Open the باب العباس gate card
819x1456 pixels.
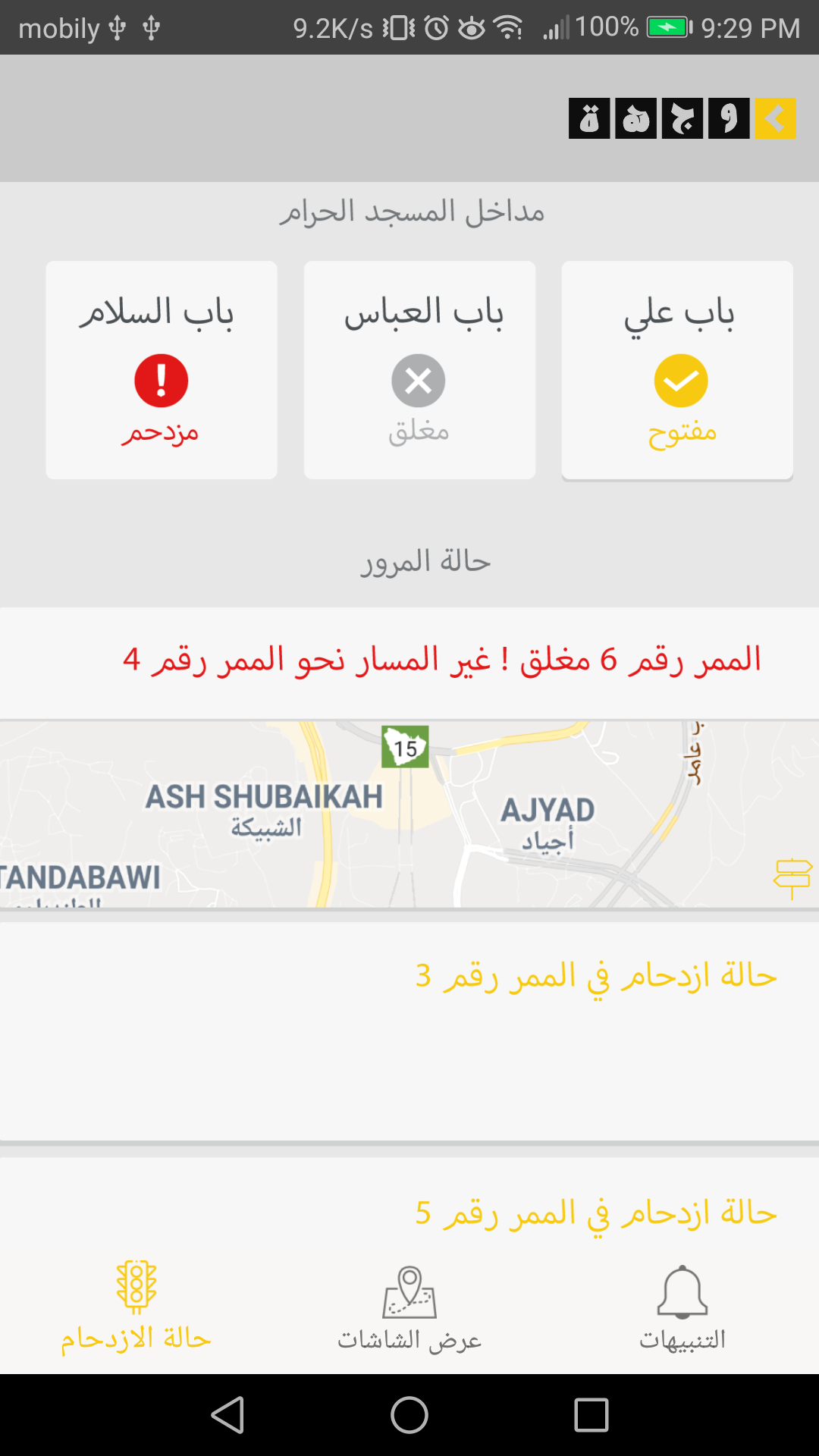(x=419, y=370)
